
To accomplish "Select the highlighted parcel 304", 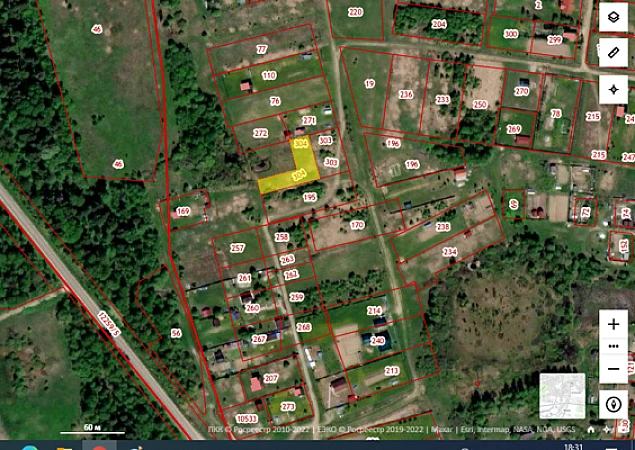I will pyautogui.click(x=290, y=173).
